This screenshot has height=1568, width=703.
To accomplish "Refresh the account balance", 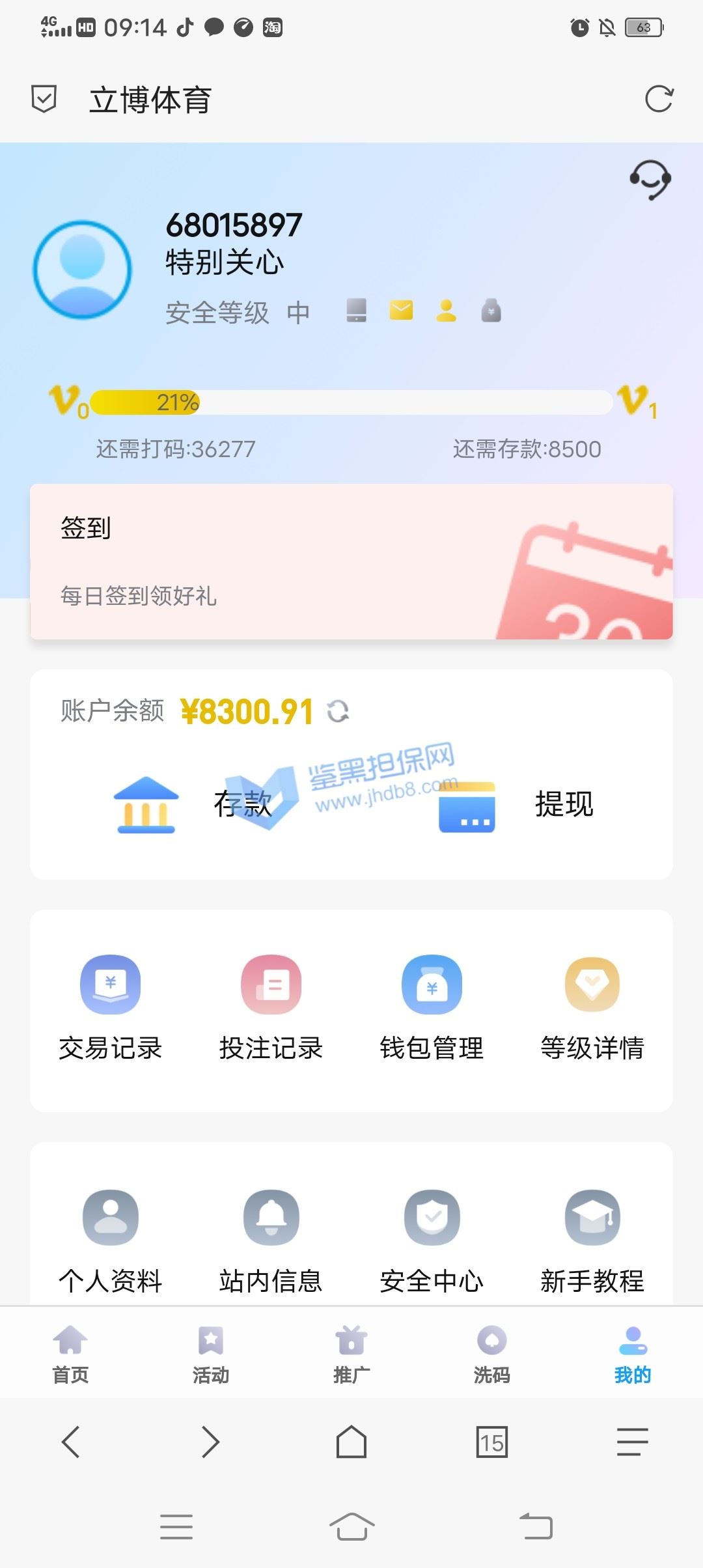I will [338, 711].
